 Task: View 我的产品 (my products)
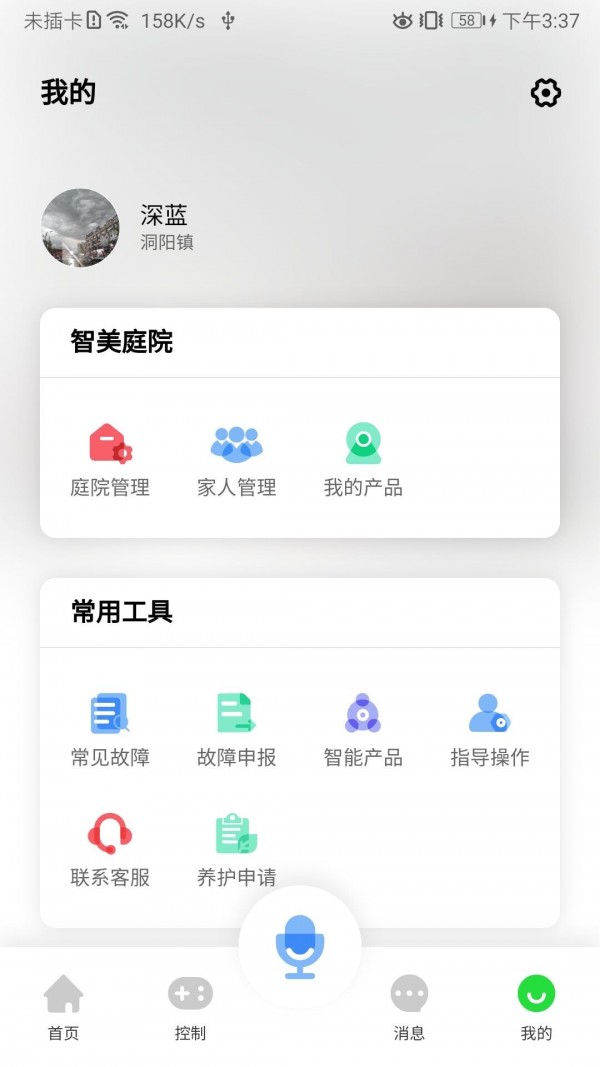(x=363, y=459)
